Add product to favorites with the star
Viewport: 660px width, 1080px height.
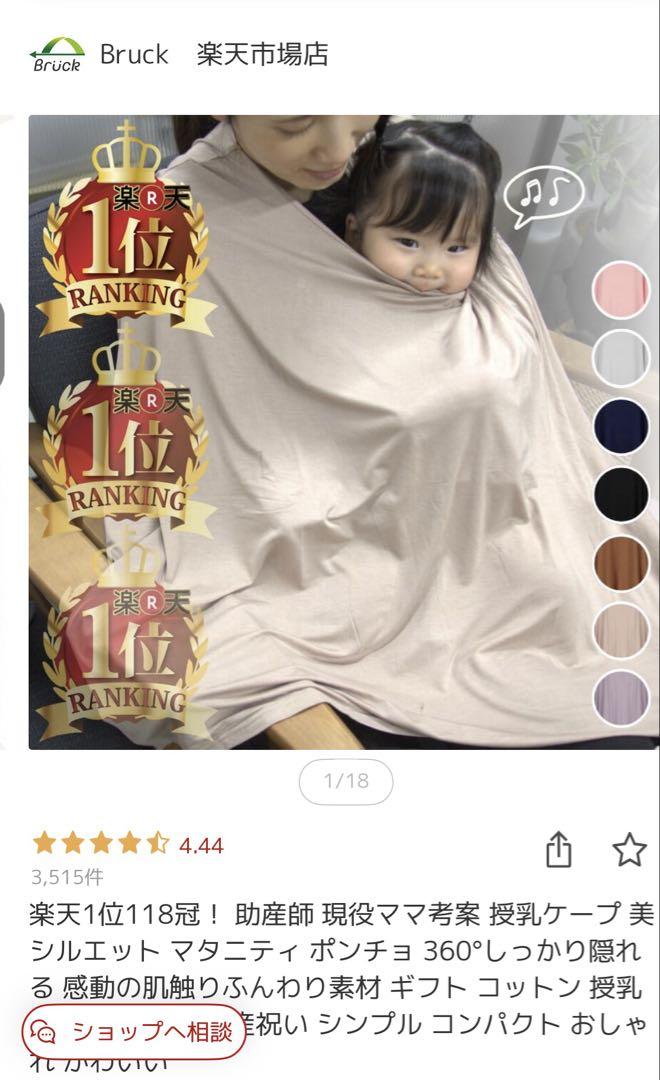click(x=629, y=850)
